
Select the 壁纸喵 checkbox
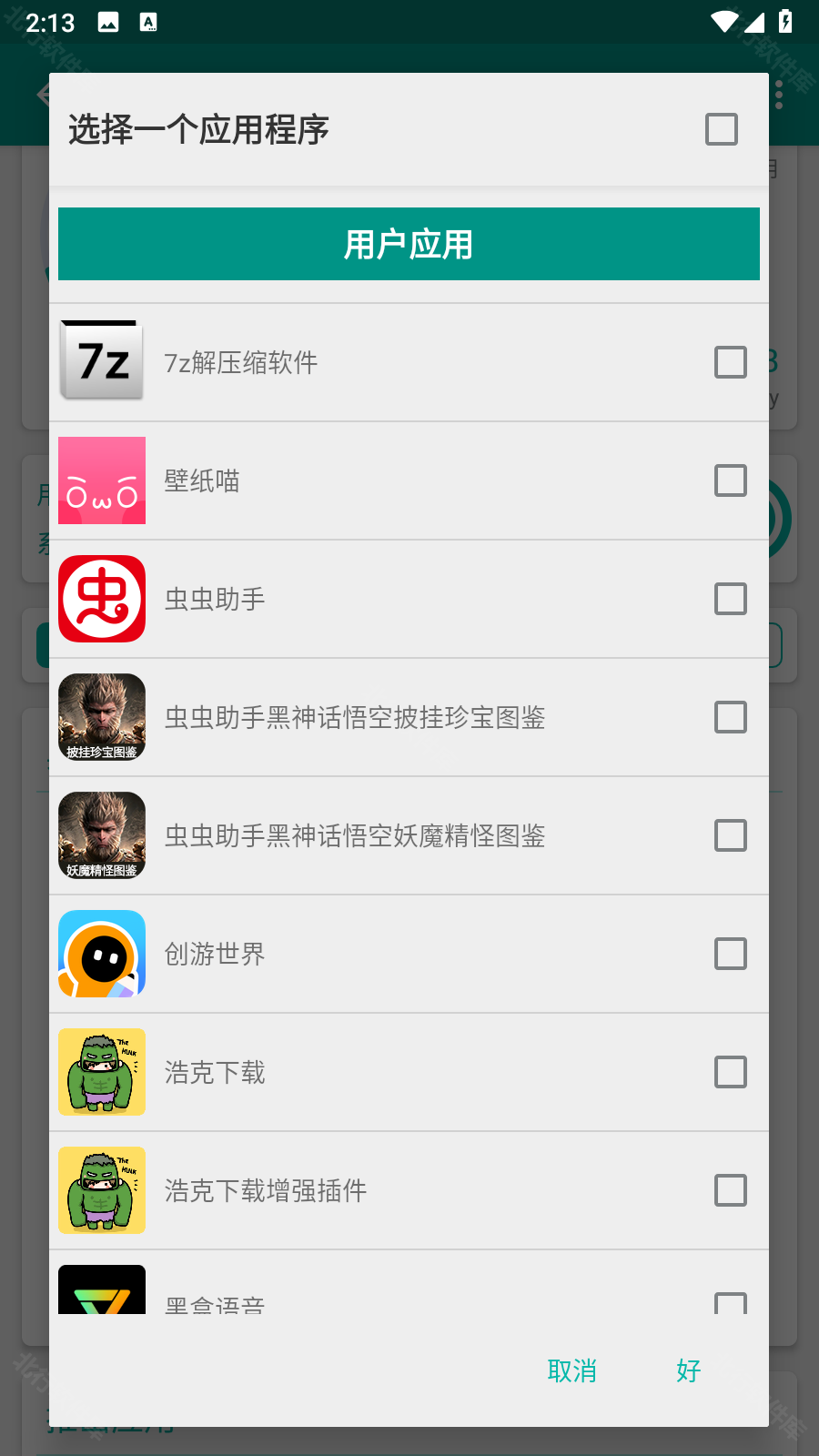[x=731, y=480]
